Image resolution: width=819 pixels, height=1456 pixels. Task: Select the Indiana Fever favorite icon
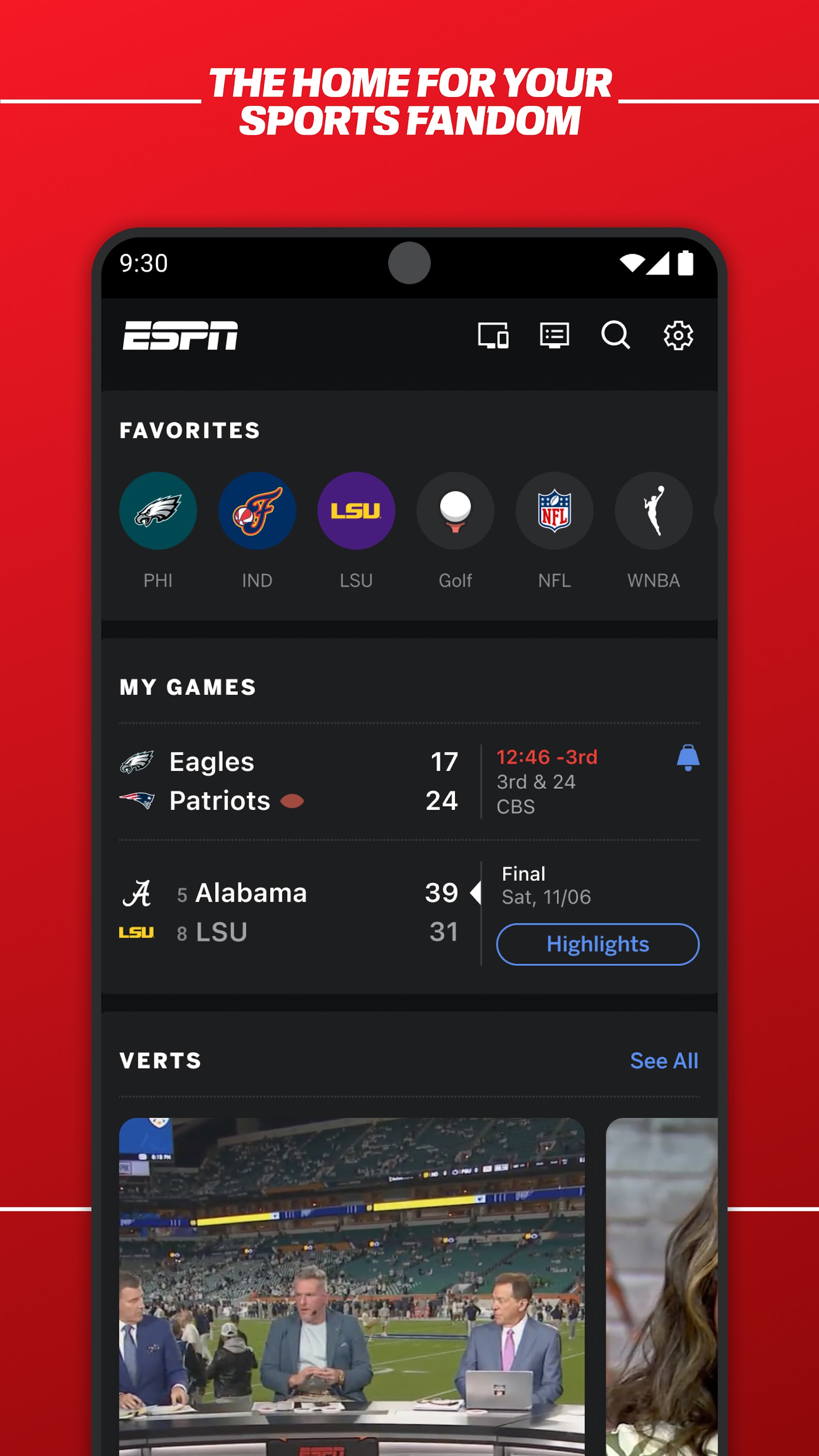[257, 511]
